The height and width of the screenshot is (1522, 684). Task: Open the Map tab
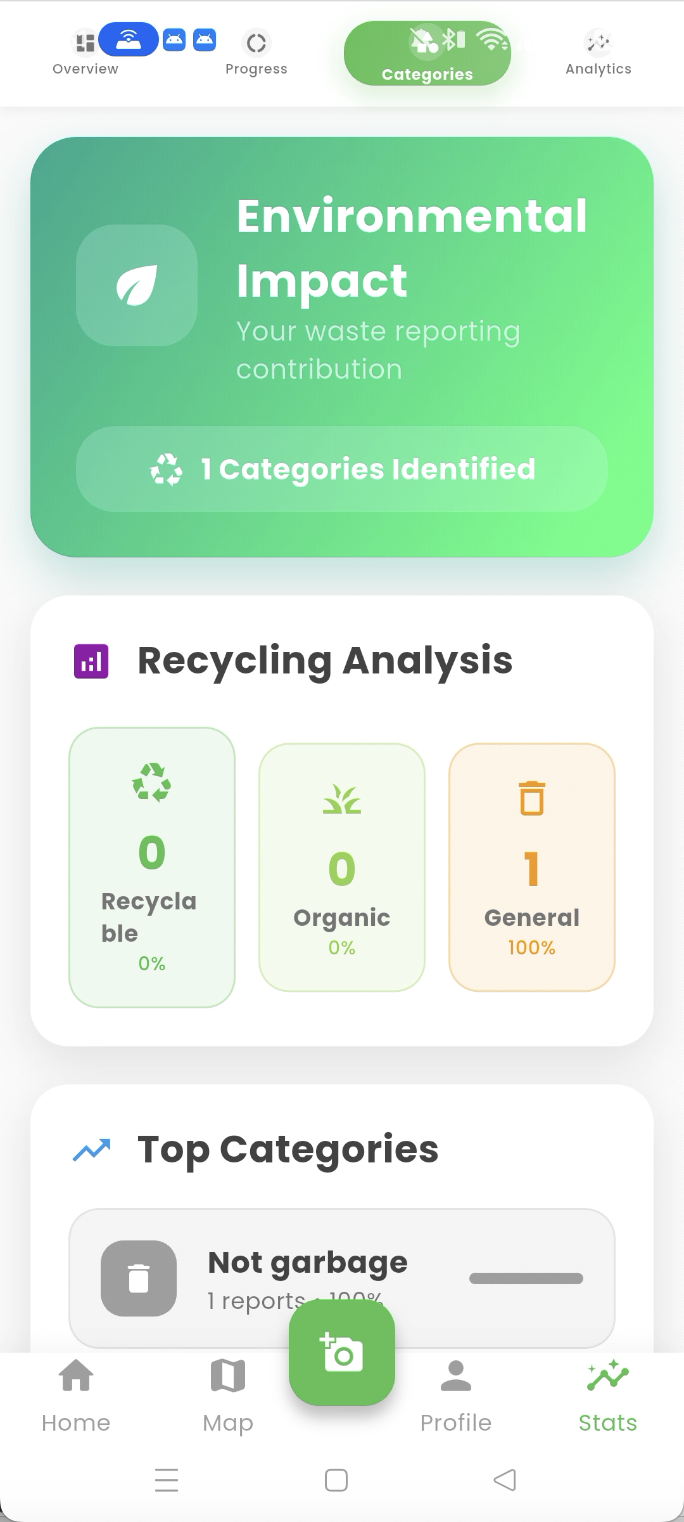click(228, 1397)
